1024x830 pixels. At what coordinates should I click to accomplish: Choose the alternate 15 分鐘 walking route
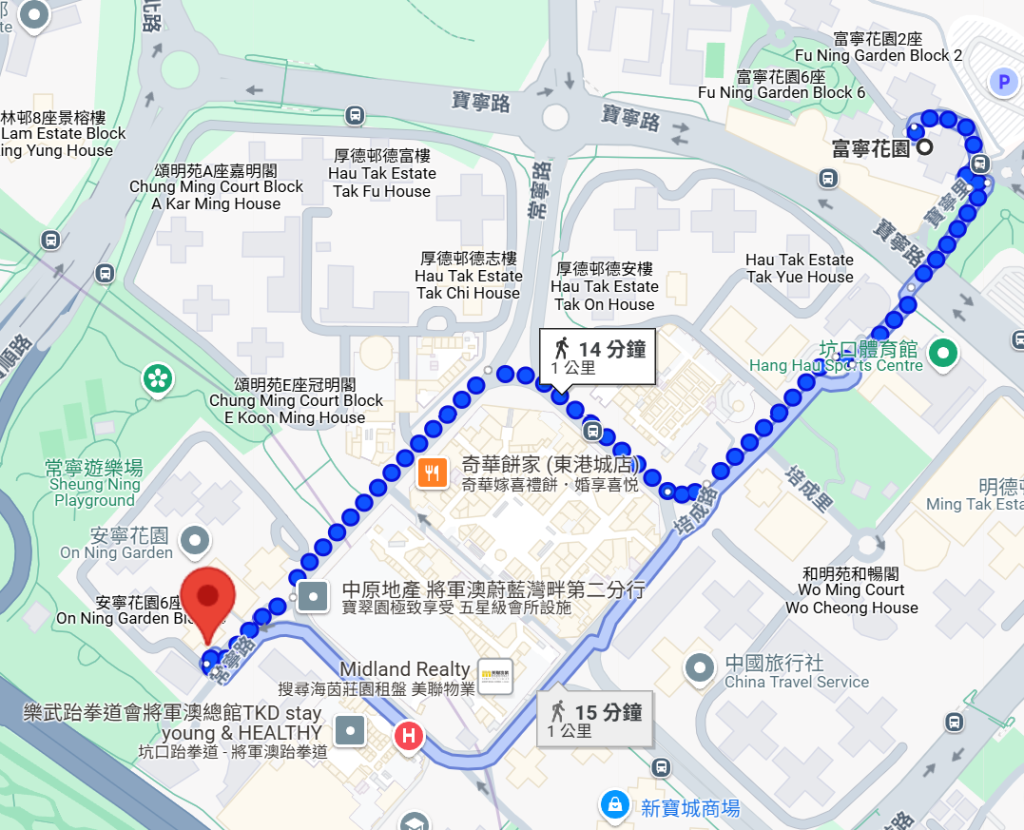595,719
